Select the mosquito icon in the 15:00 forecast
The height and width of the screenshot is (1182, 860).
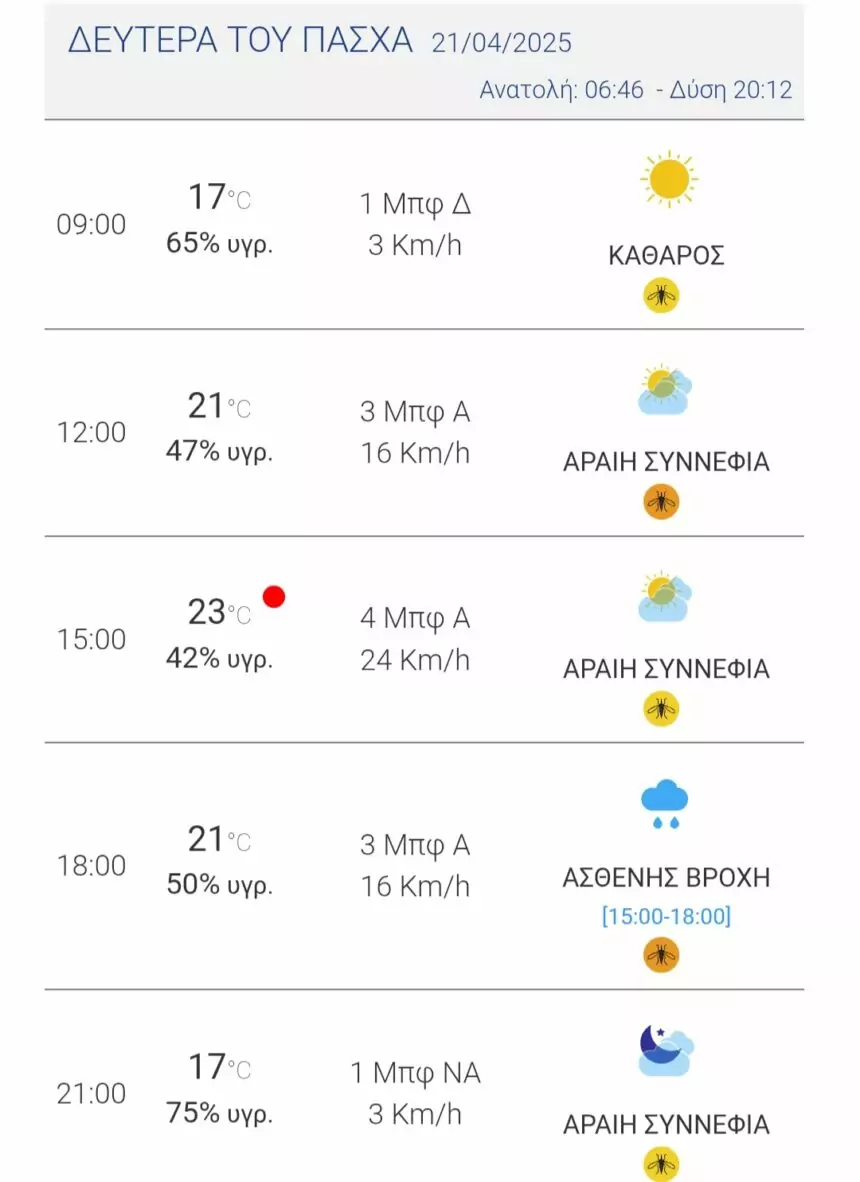click(661, 708)
